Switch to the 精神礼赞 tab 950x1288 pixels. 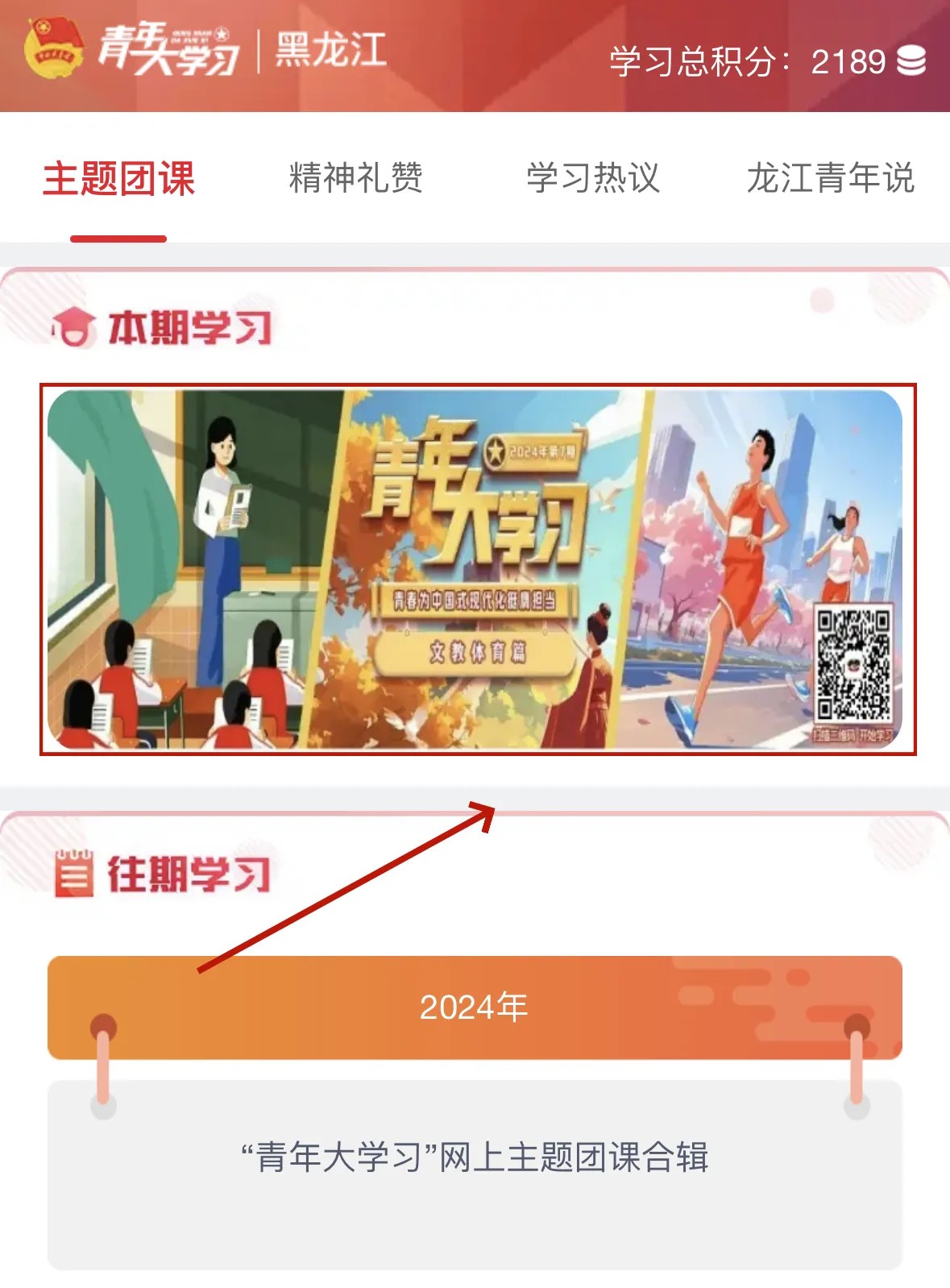coord(355,179)
